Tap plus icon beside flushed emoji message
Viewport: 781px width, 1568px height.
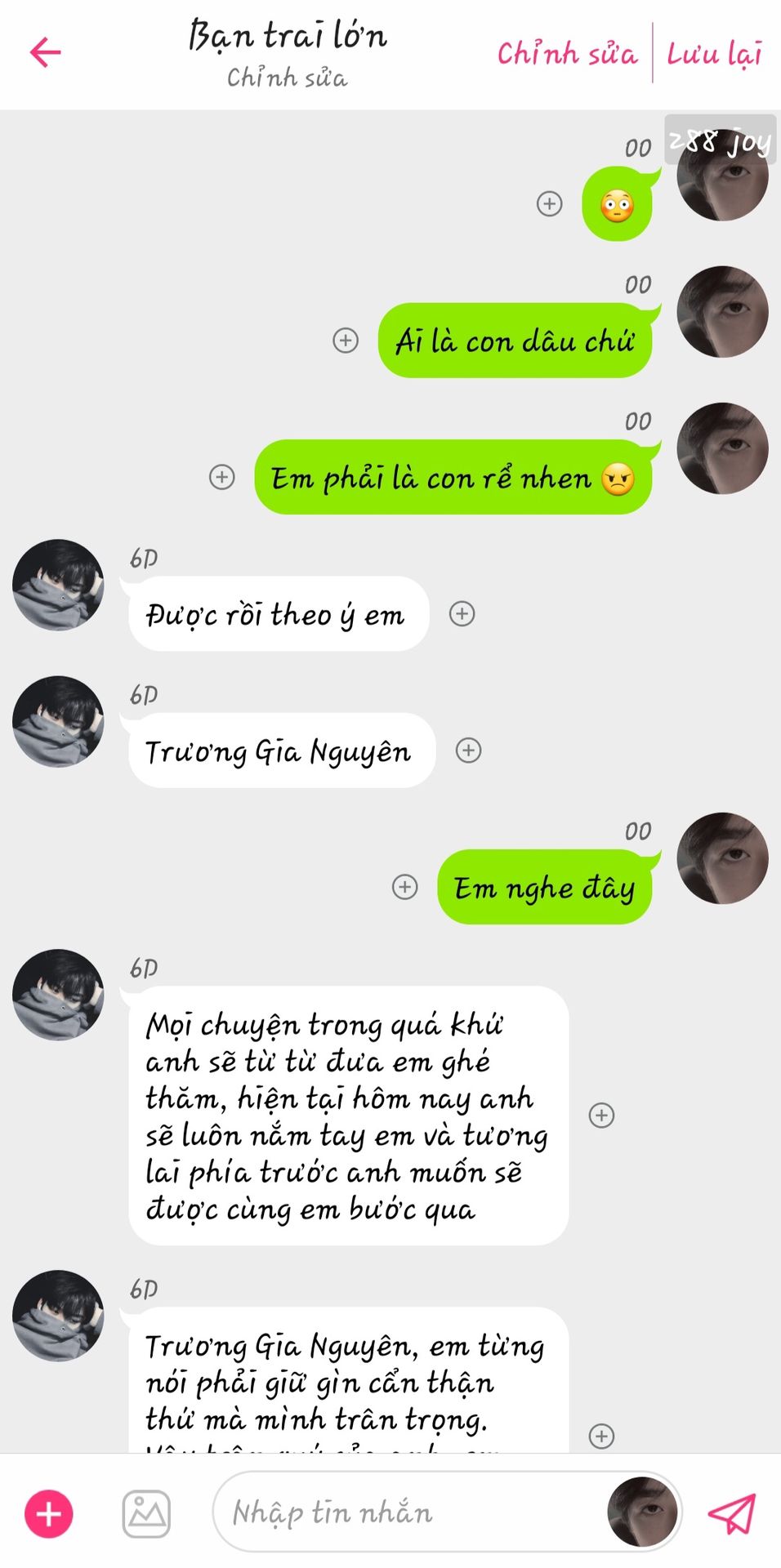click(x=549, y=203)
